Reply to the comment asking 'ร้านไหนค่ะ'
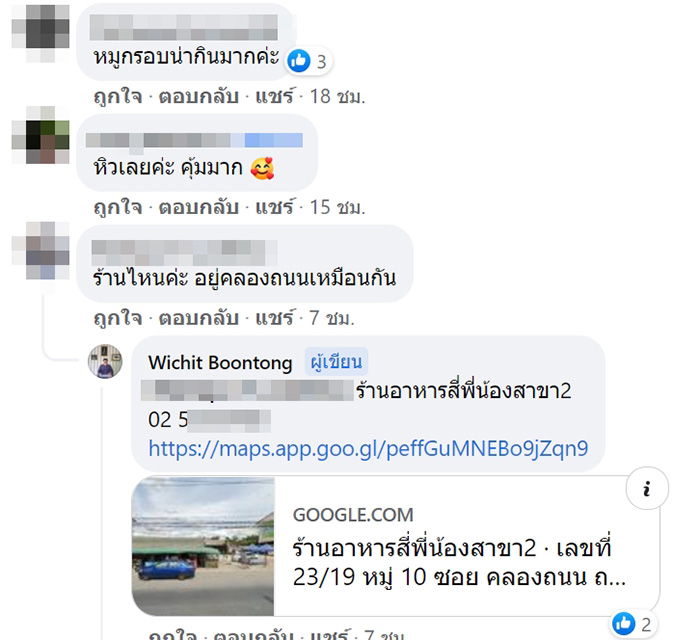Image resolution: width=700 pixels, height=640 pixels. click(198, 318)
